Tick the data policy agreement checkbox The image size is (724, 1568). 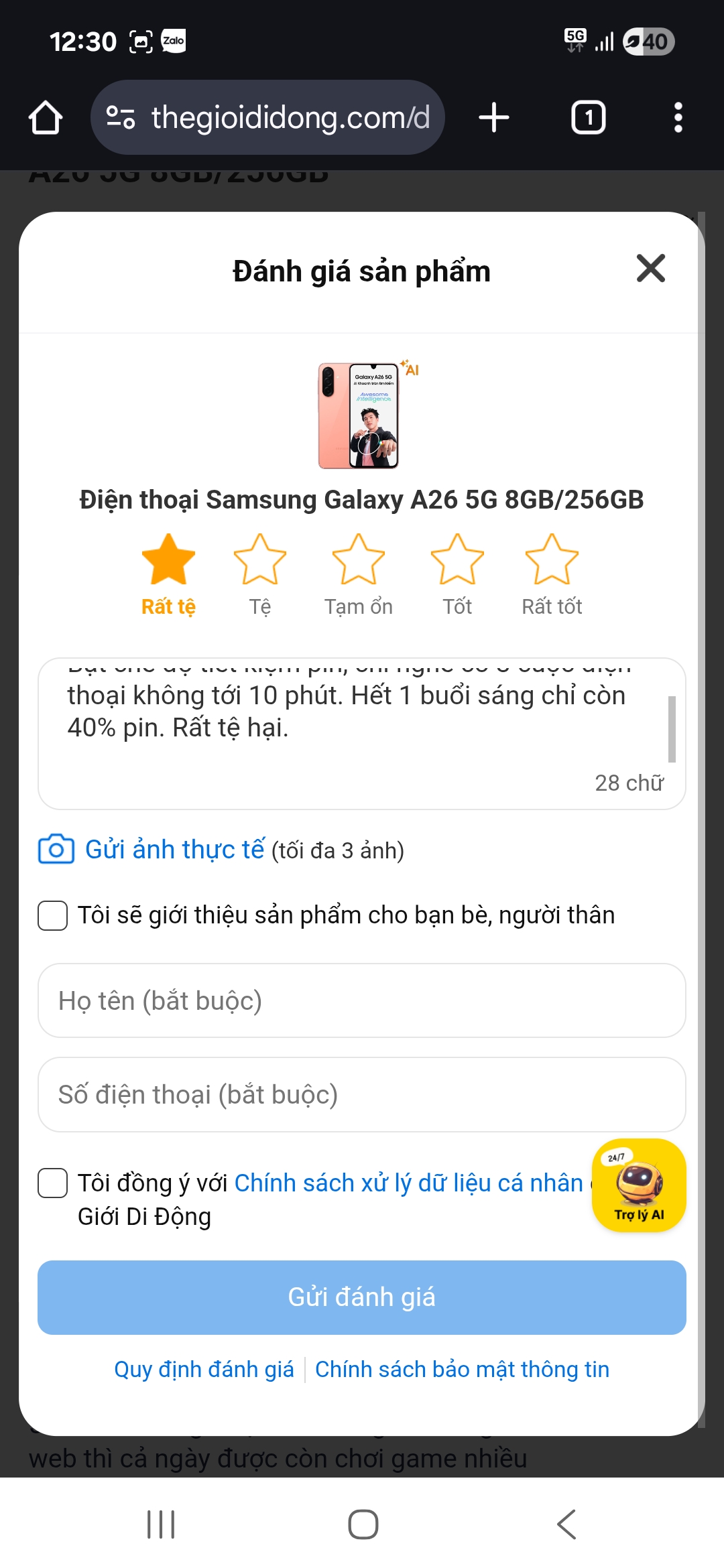point(53,1183)
